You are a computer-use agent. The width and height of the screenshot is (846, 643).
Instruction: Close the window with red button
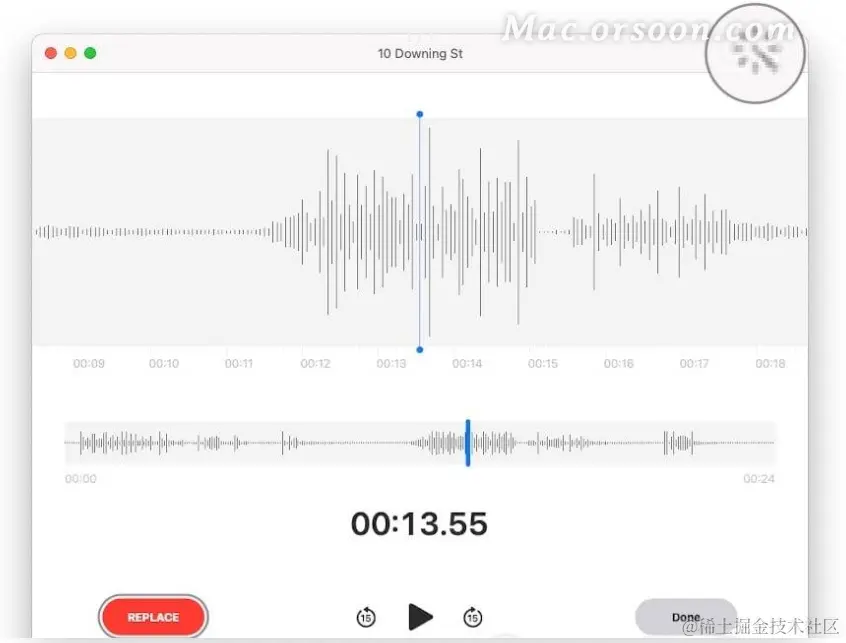point(51,53)
